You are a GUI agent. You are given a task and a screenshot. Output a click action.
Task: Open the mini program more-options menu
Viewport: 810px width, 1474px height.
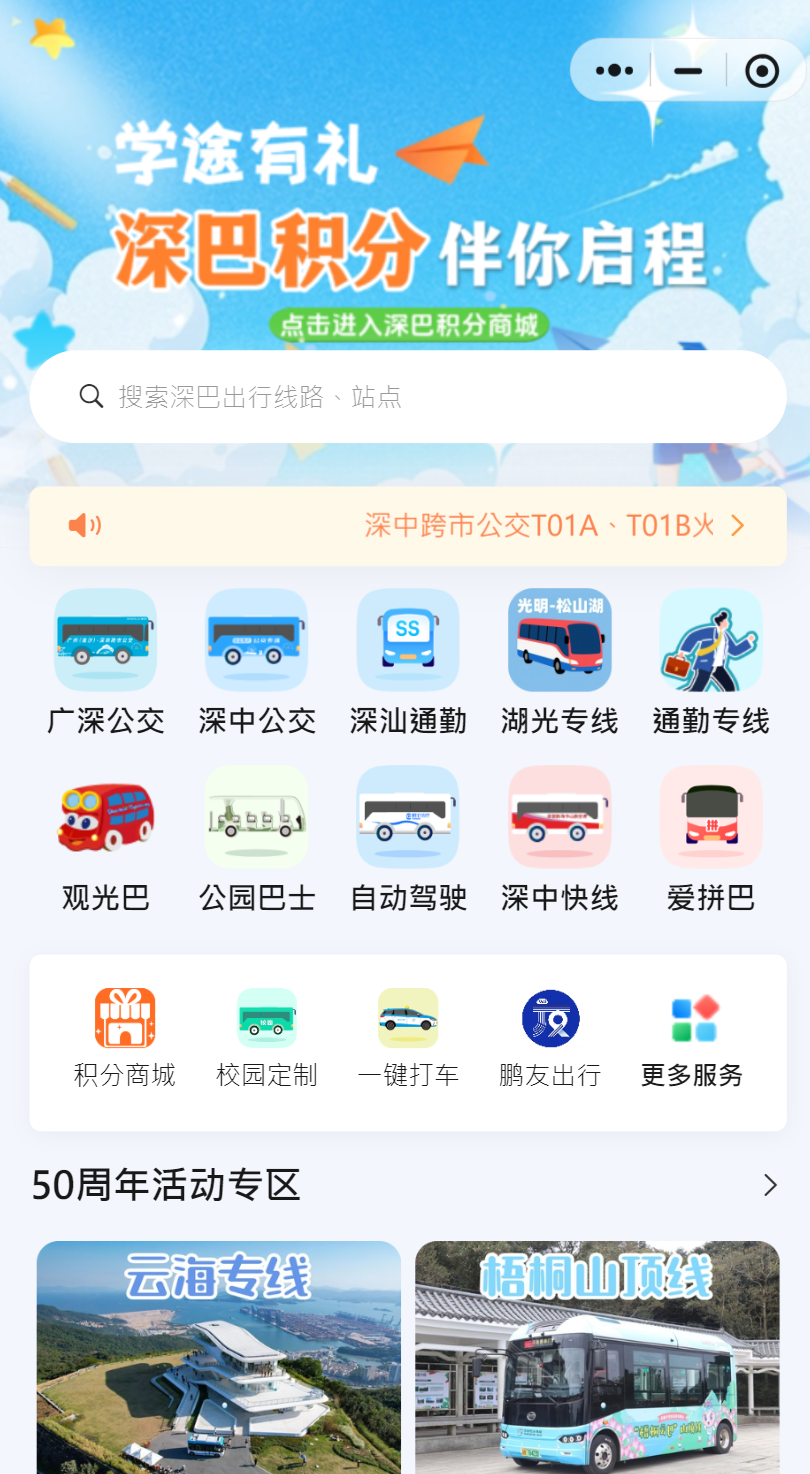pyautogui.click(x=614, y=71)
